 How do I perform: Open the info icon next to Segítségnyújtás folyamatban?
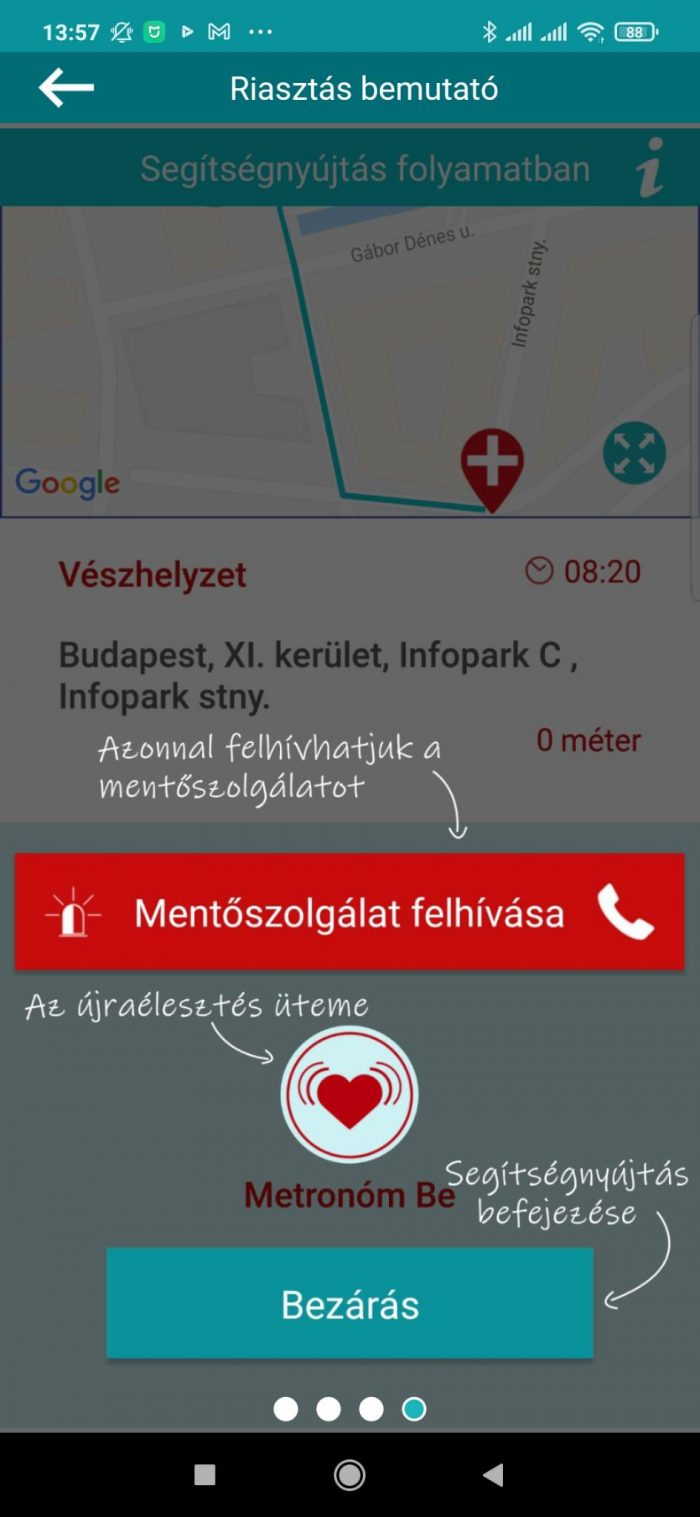650,168
